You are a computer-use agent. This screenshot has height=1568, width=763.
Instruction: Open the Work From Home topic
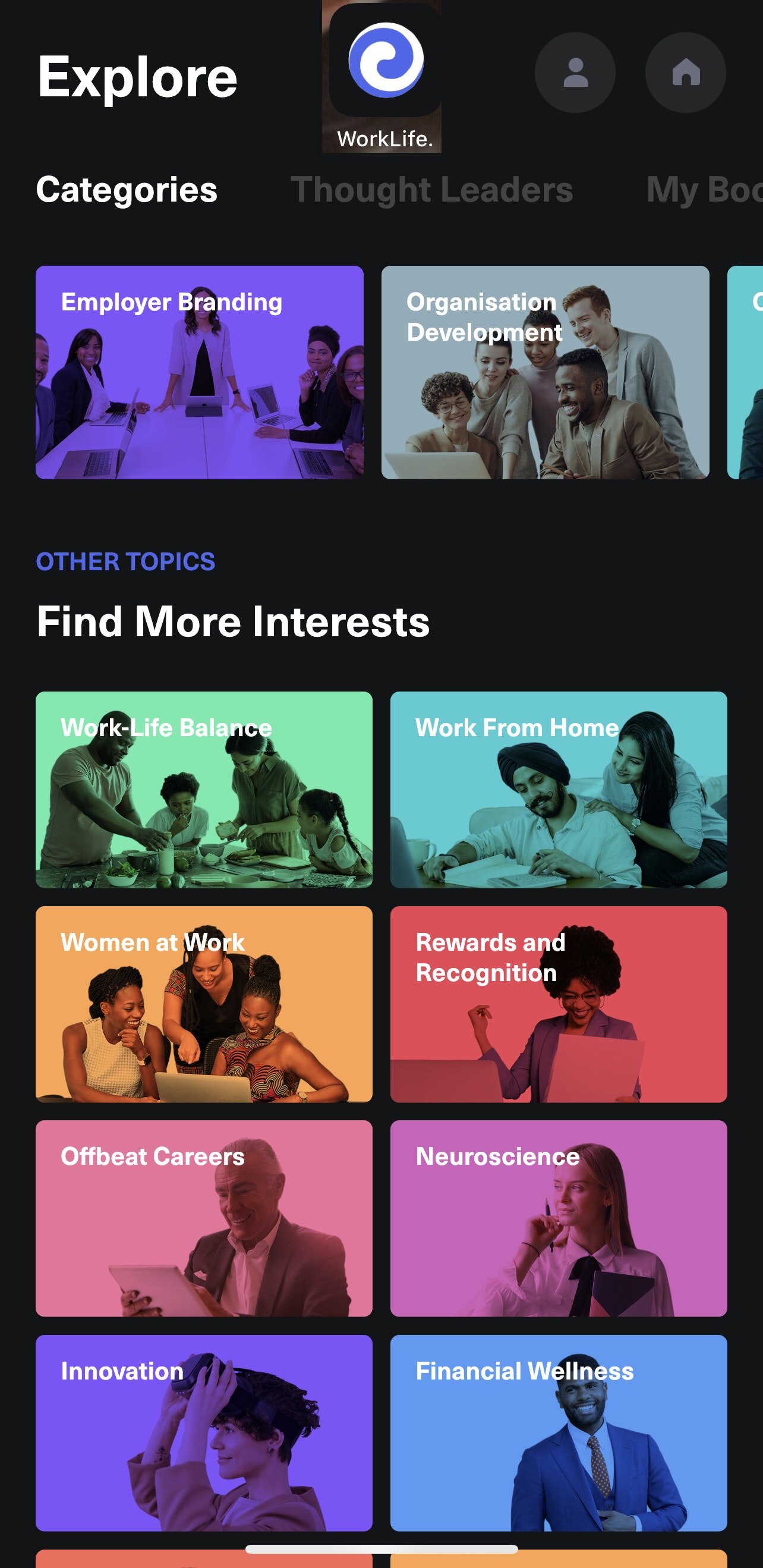[x=559, y=790]
